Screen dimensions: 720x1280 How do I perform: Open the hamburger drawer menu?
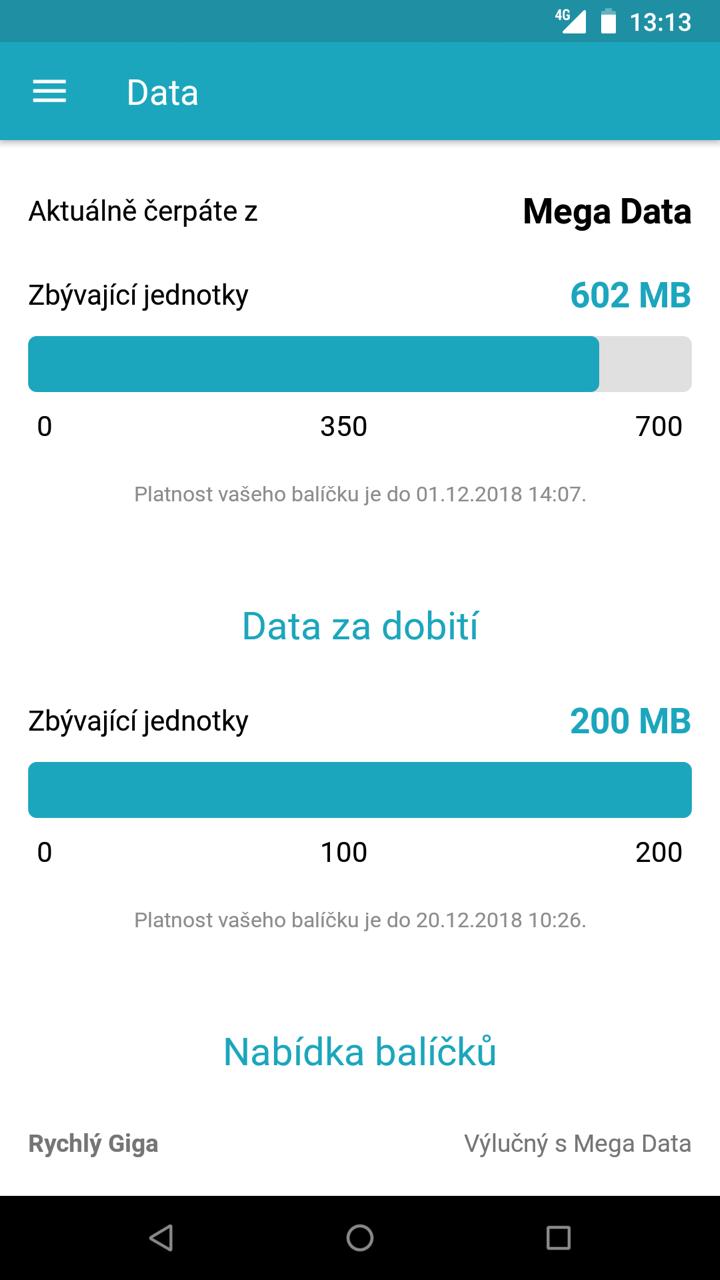tap(49, 92)
